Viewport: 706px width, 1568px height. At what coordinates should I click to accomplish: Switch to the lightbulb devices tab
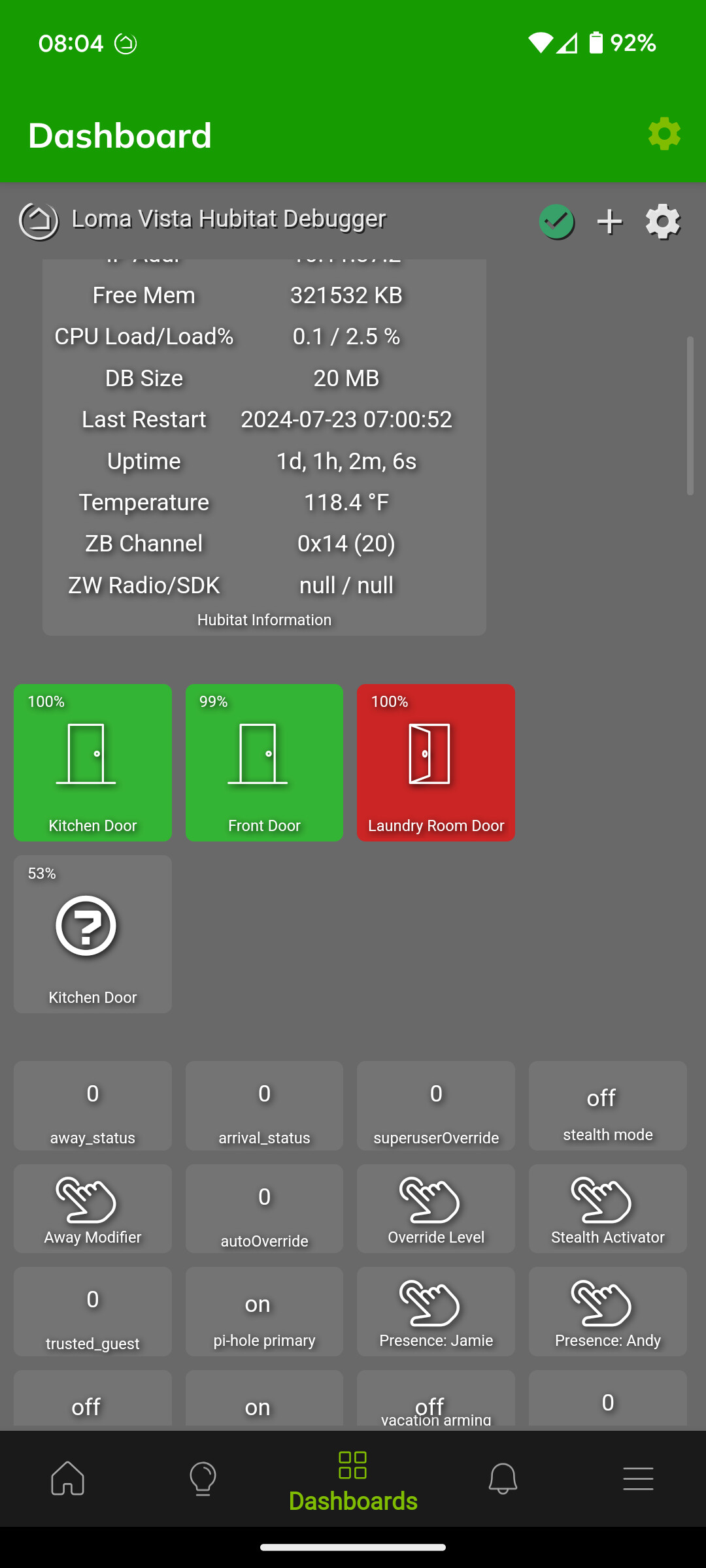point(203,1478)
